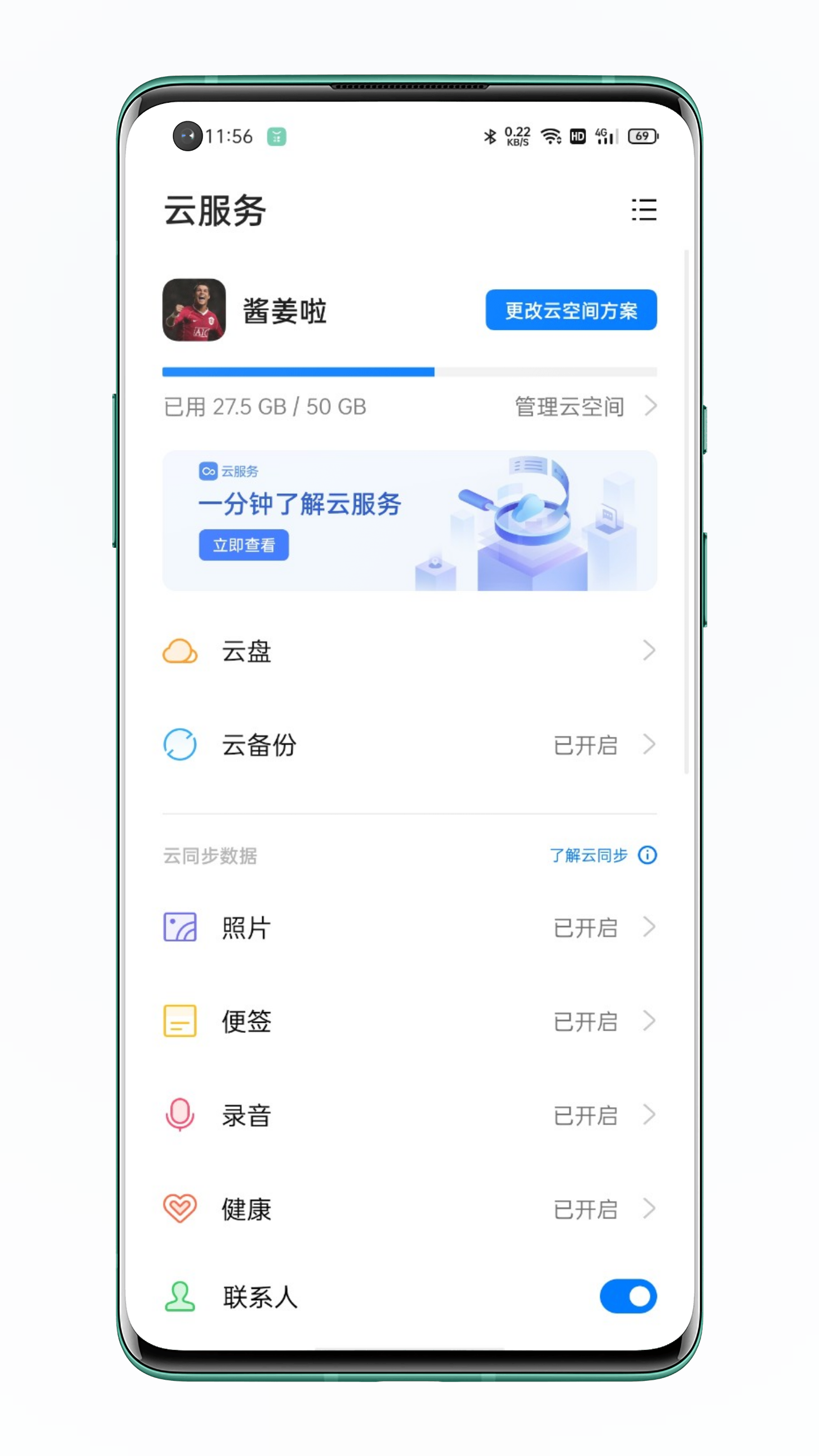The image size is (819, 1456).
Task: Open 健康 sync settings
Action: tap(409, 1209)
